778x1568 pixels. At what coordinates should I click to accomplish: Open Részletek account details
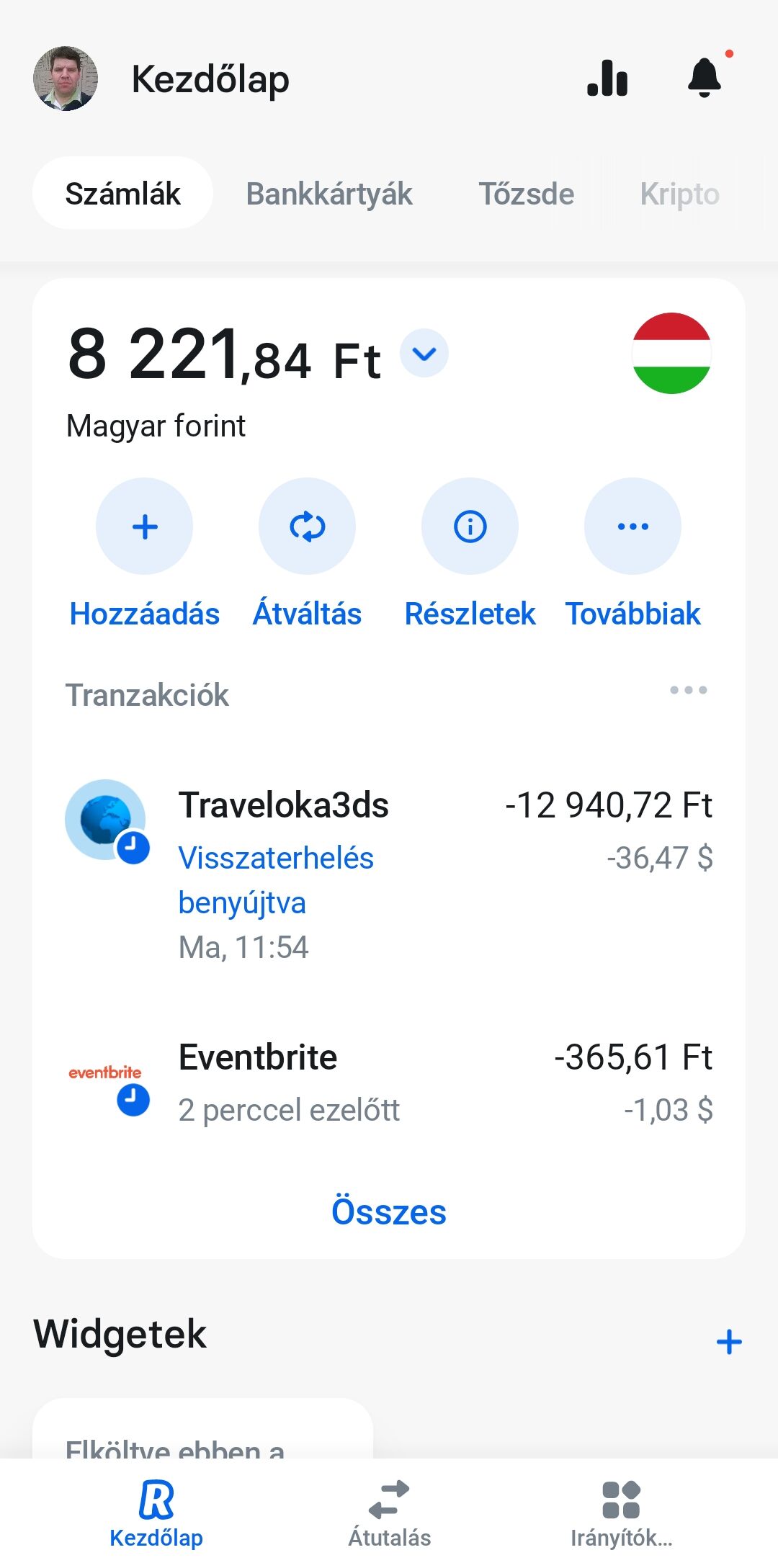(470, 527)
